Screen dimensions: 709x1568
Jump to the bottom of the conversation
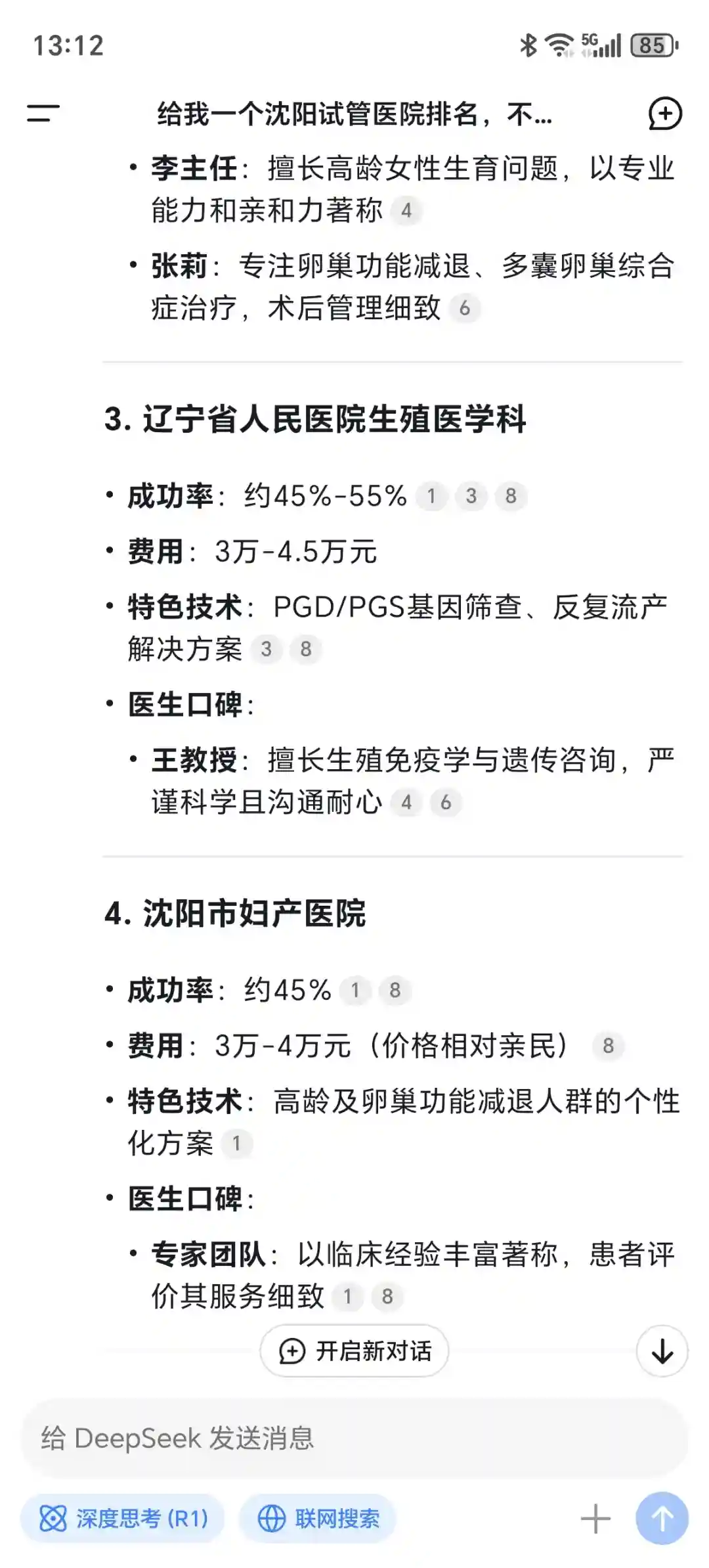pos(662,1351)
